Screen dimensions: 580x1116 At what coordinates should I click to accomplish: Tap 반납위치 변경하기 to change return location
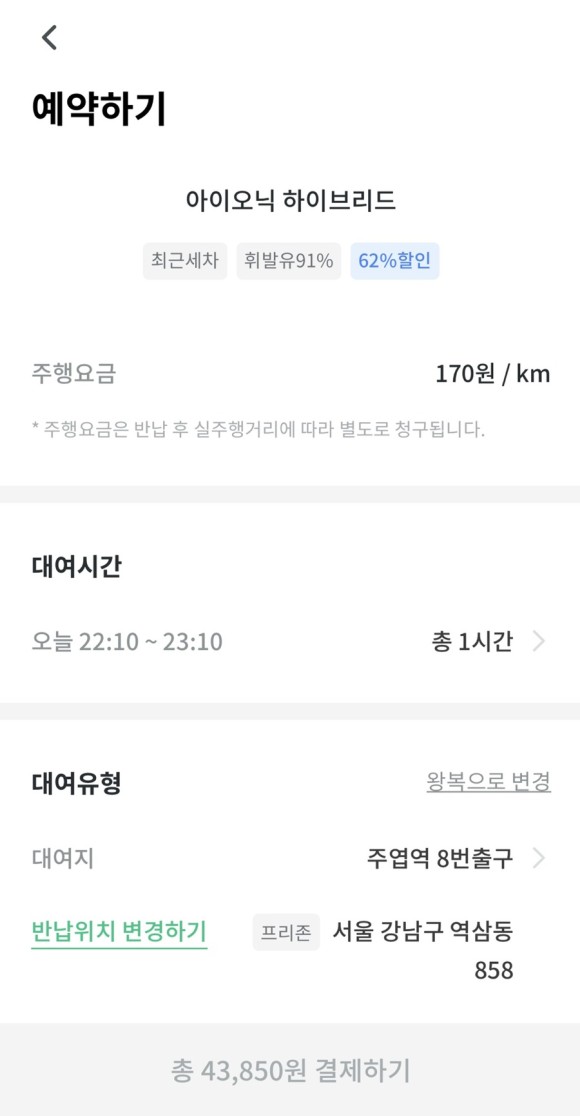(119, 932)
